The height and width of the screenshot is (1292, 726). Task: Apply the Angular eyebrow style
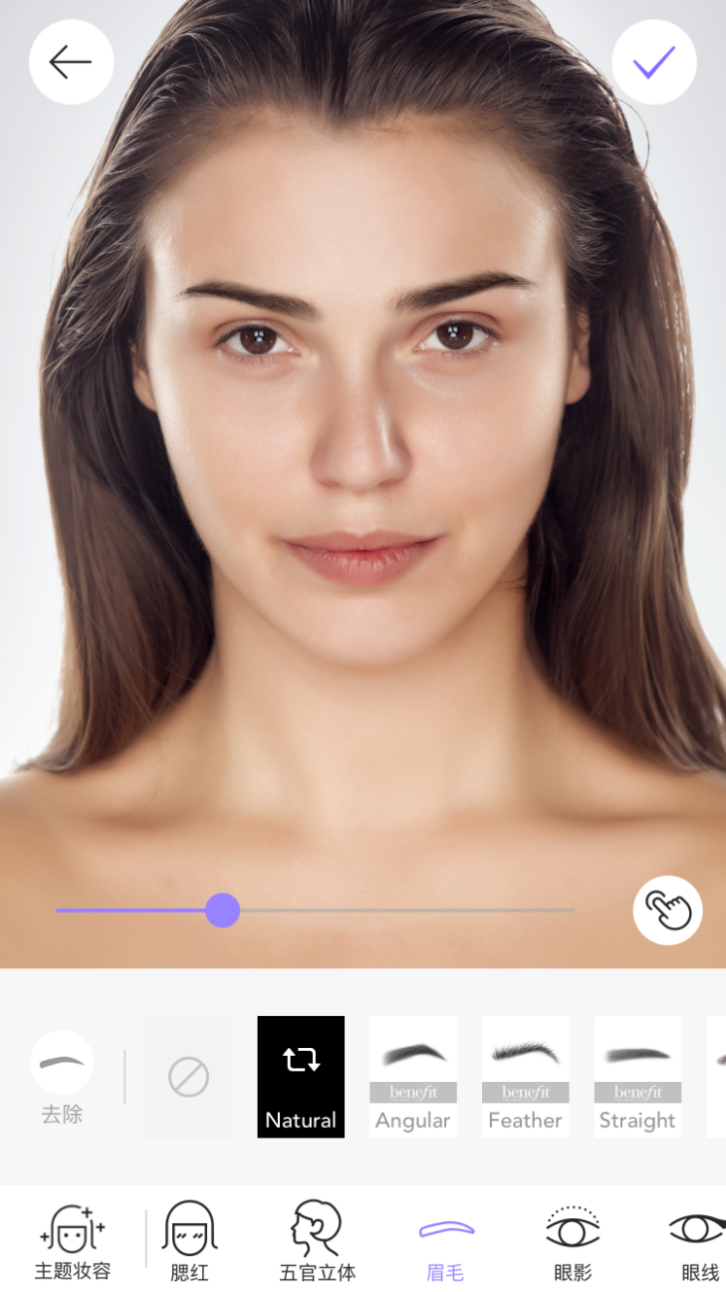click(413, 1077)
